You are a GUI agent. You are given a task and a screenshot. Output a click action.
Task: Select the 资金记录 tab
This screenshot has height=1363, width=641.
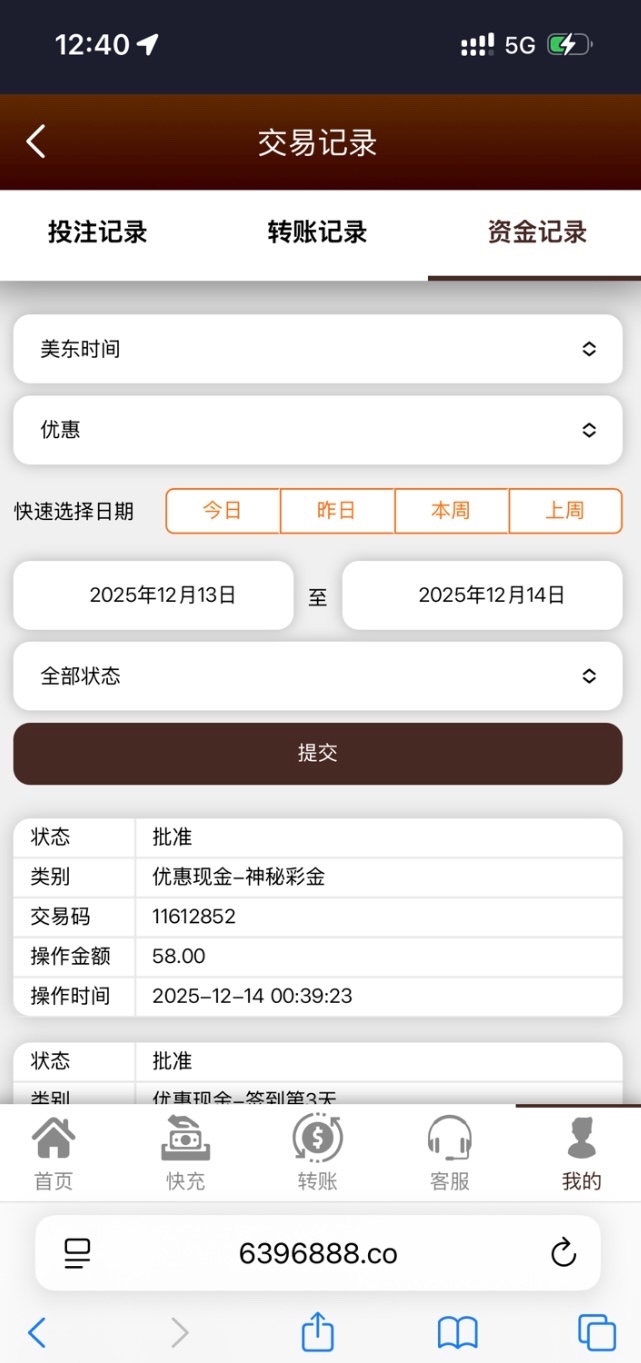(536, 233)
